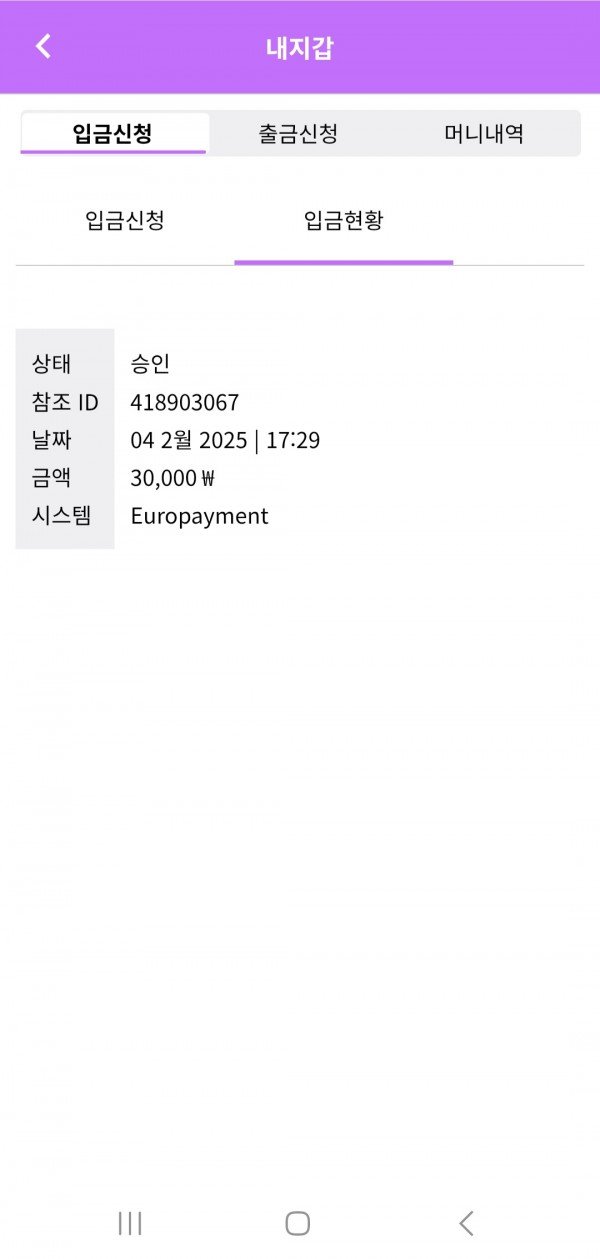The height and width of the screenshot is (1259, 600).
Task: Select the 입금현황 sub-tab
Action: pos(343,221)
